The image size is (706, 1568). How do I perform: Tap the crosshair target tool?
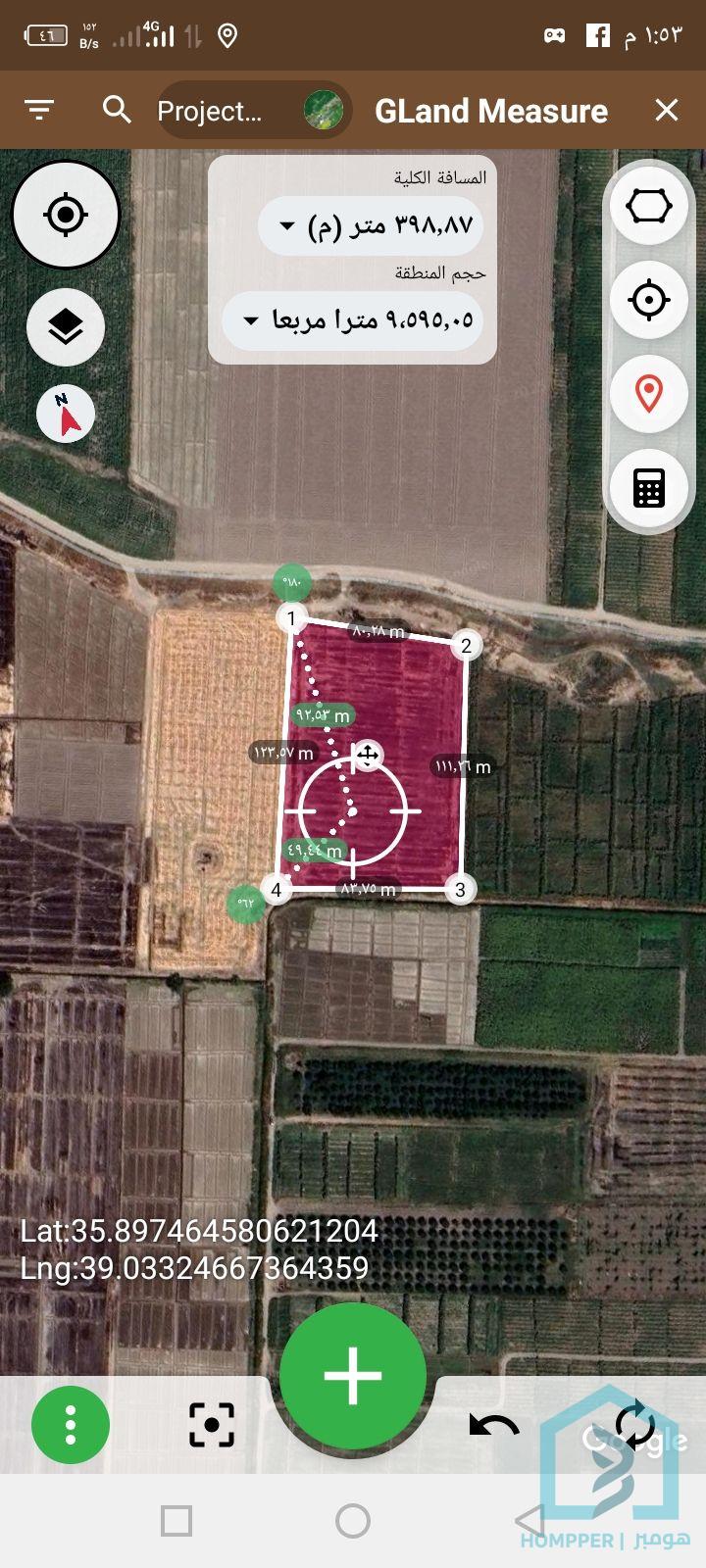click(648, 300)
